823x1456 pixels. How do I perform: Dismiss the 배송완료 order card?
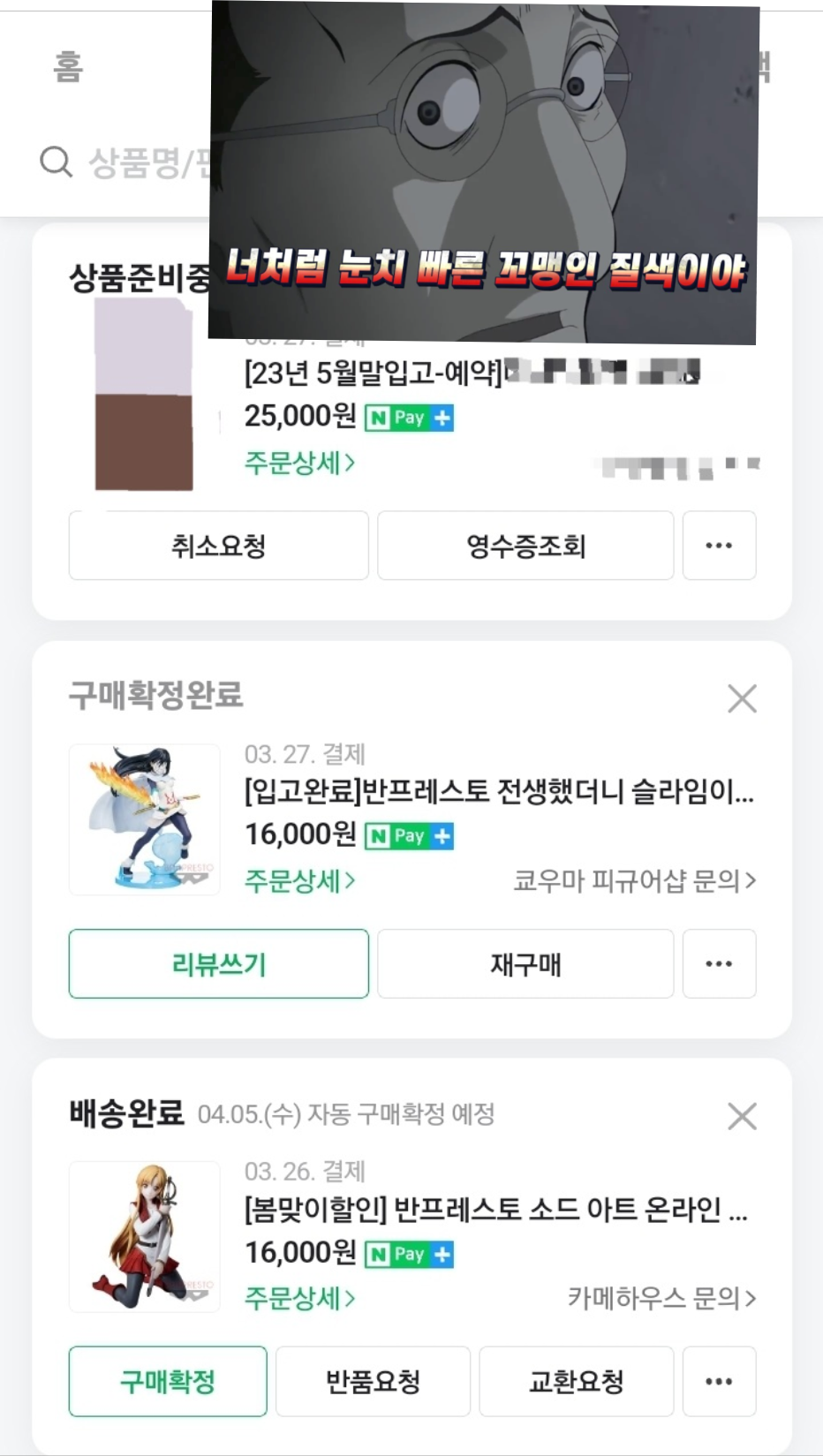point(742,1116)
